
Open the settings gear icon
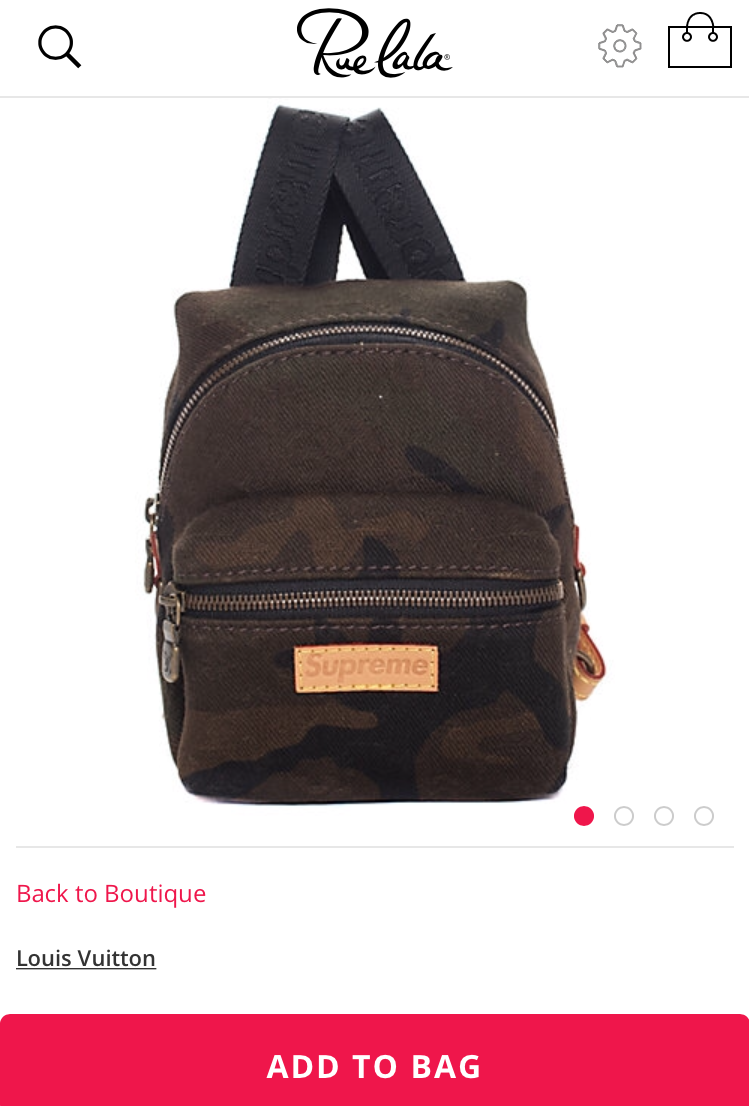click(x=619, y=46)
